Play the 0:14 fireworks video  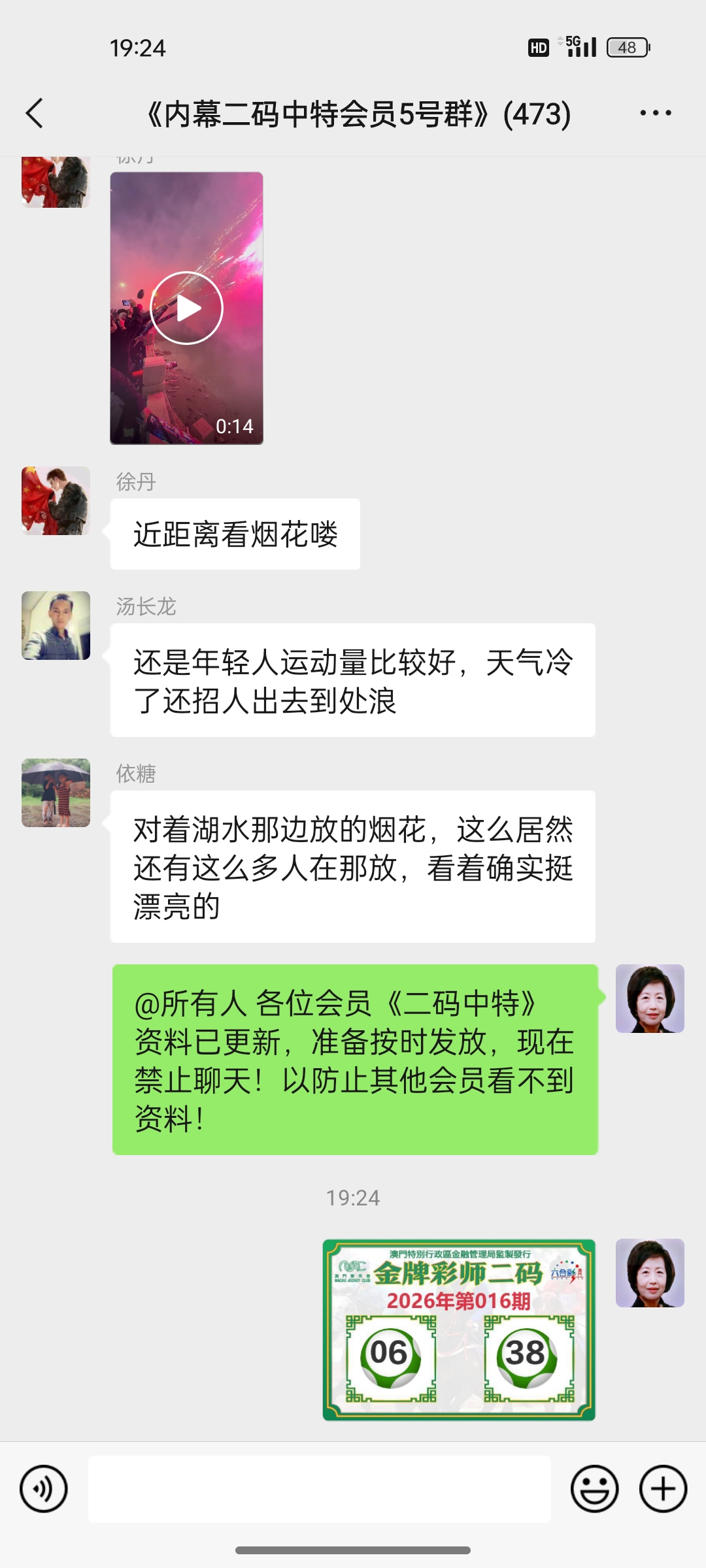187,308
